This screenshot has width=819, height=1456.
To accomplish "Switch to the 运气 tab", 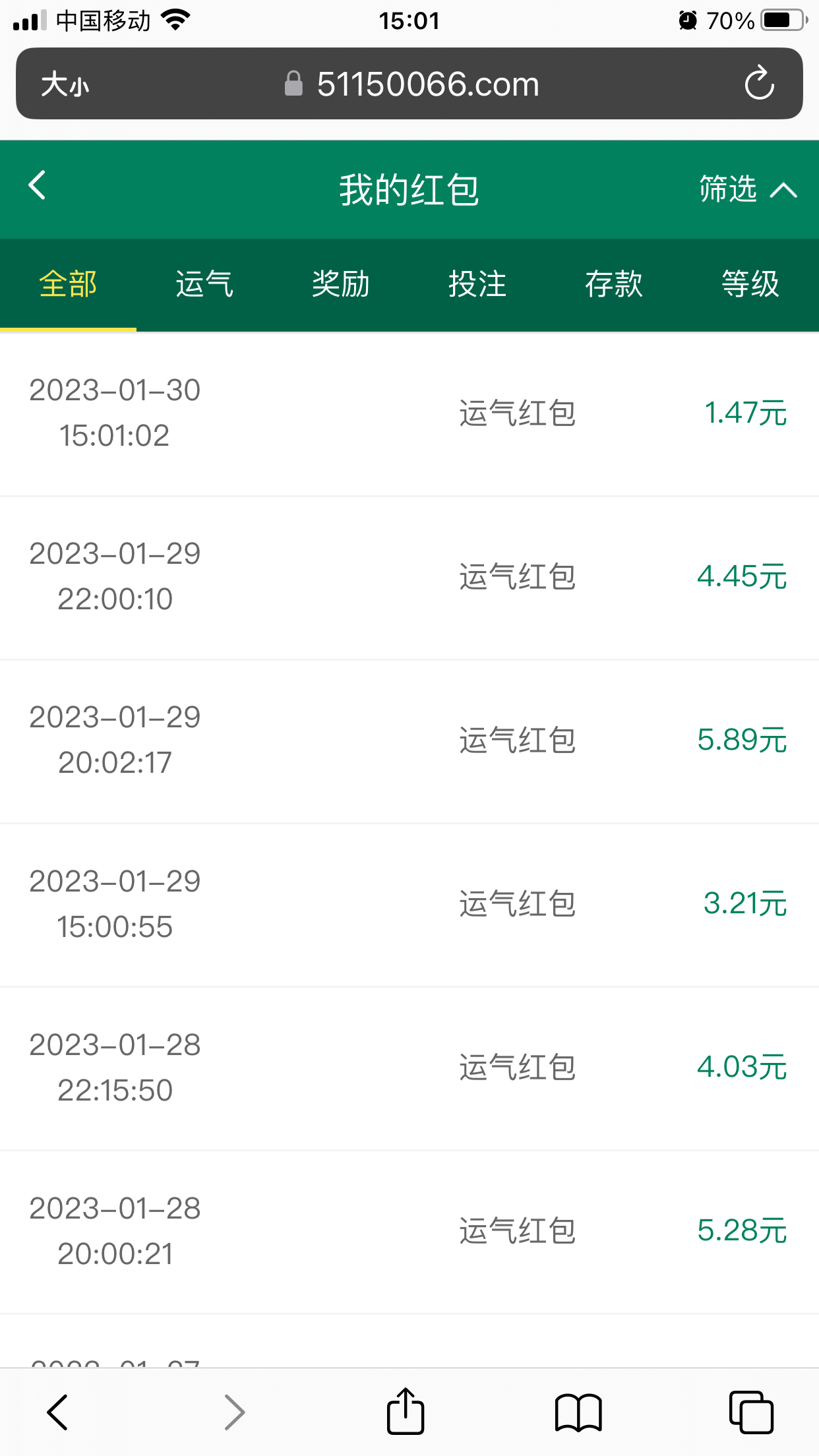I will (x=204, y=284).
